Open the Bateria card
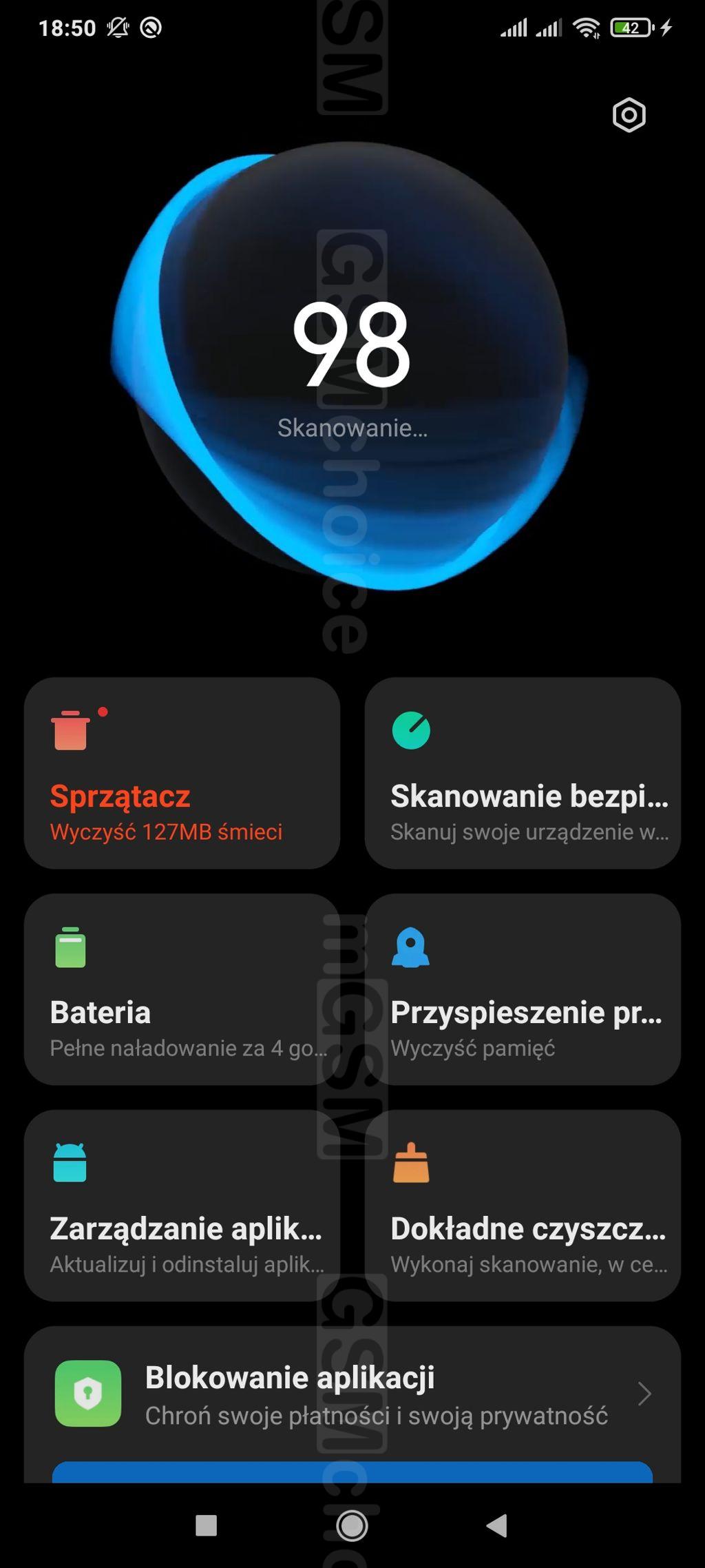Viewport: 705px width, 1568px height. pyautogui.click(x=182, y=989)
